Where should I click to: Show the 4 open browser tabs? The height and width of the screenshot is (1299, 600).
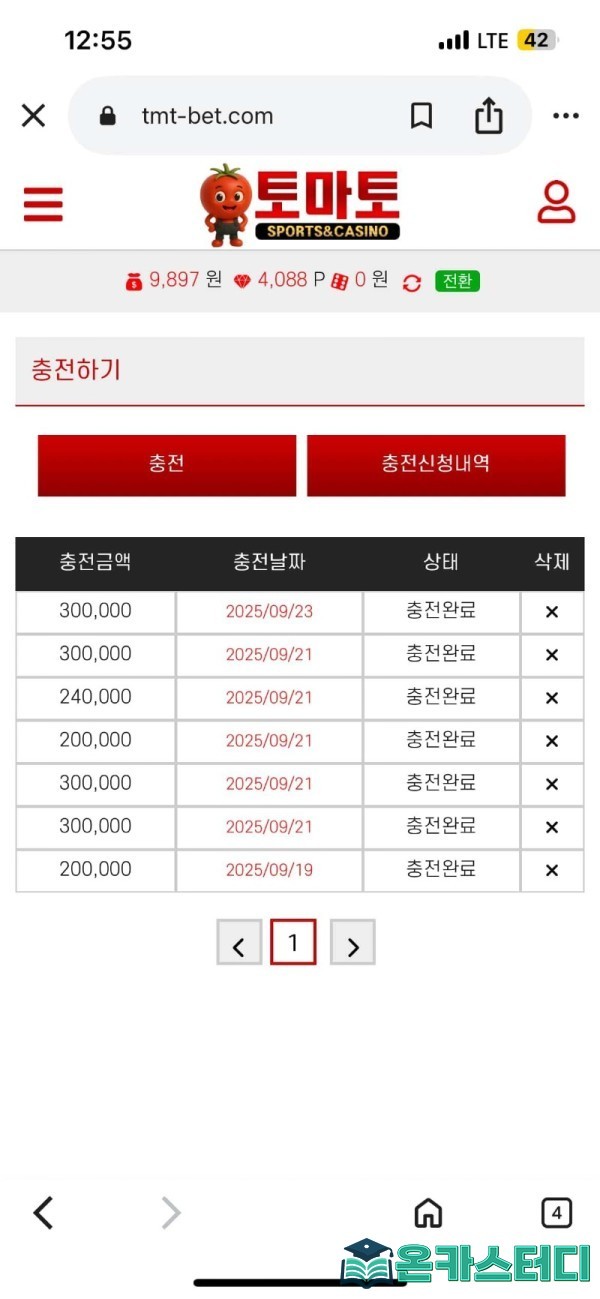(x=556, y=1213)
